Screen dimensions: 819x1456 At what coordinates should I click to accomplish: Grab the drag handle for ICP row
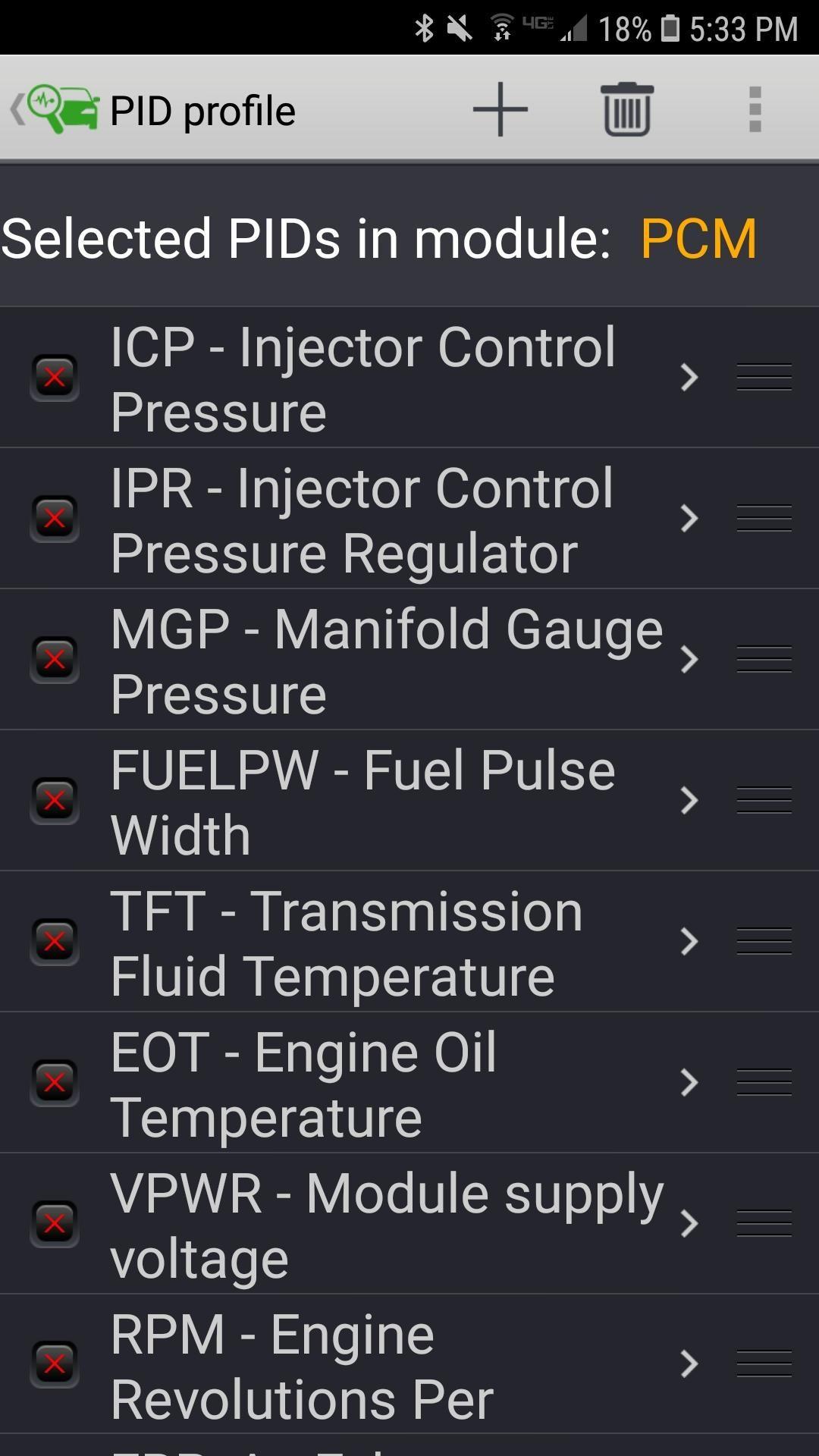tap(762, 377)
